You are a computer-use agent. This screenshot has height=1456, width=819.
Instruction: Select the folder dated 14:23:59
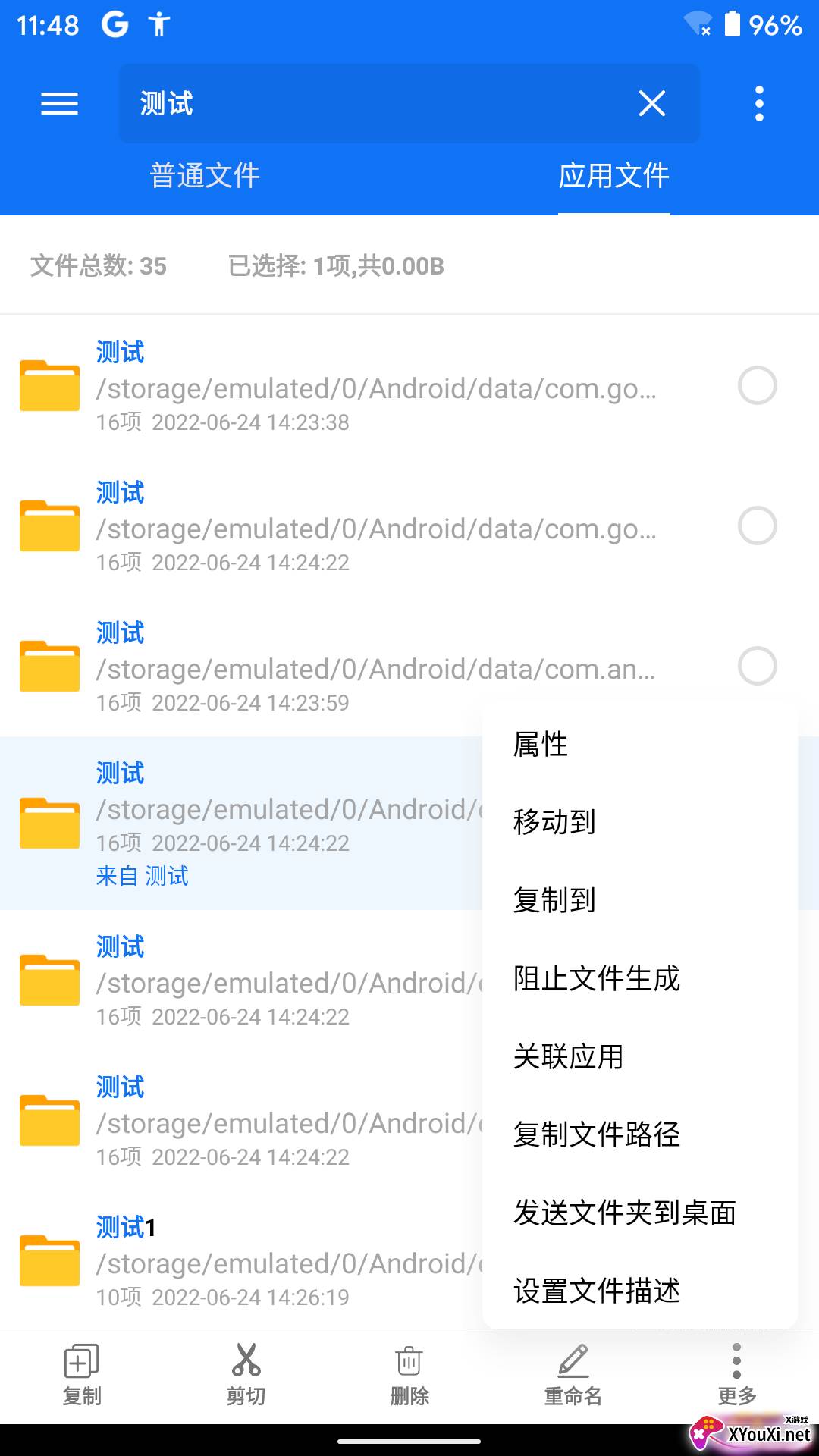coord(757,666)
